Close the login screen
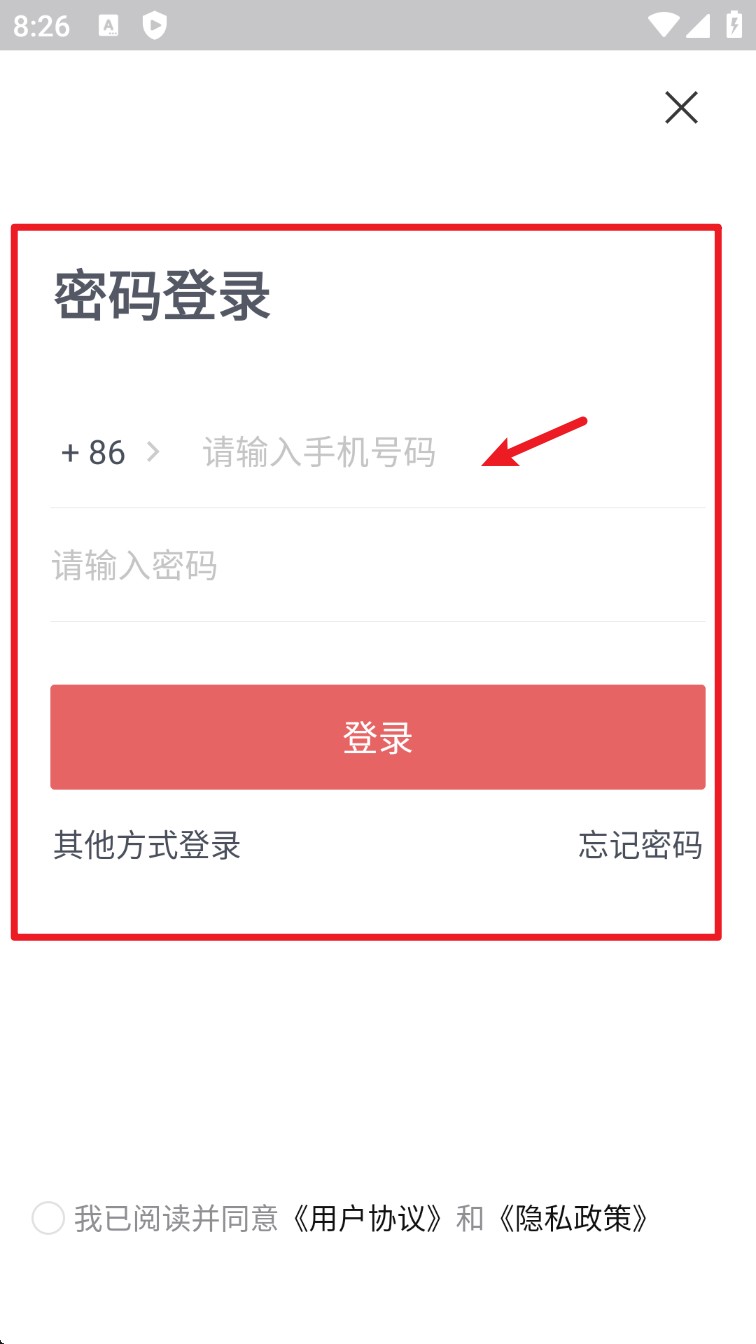Viewport: 756px width, 1344px height. (x=681, y=107)
